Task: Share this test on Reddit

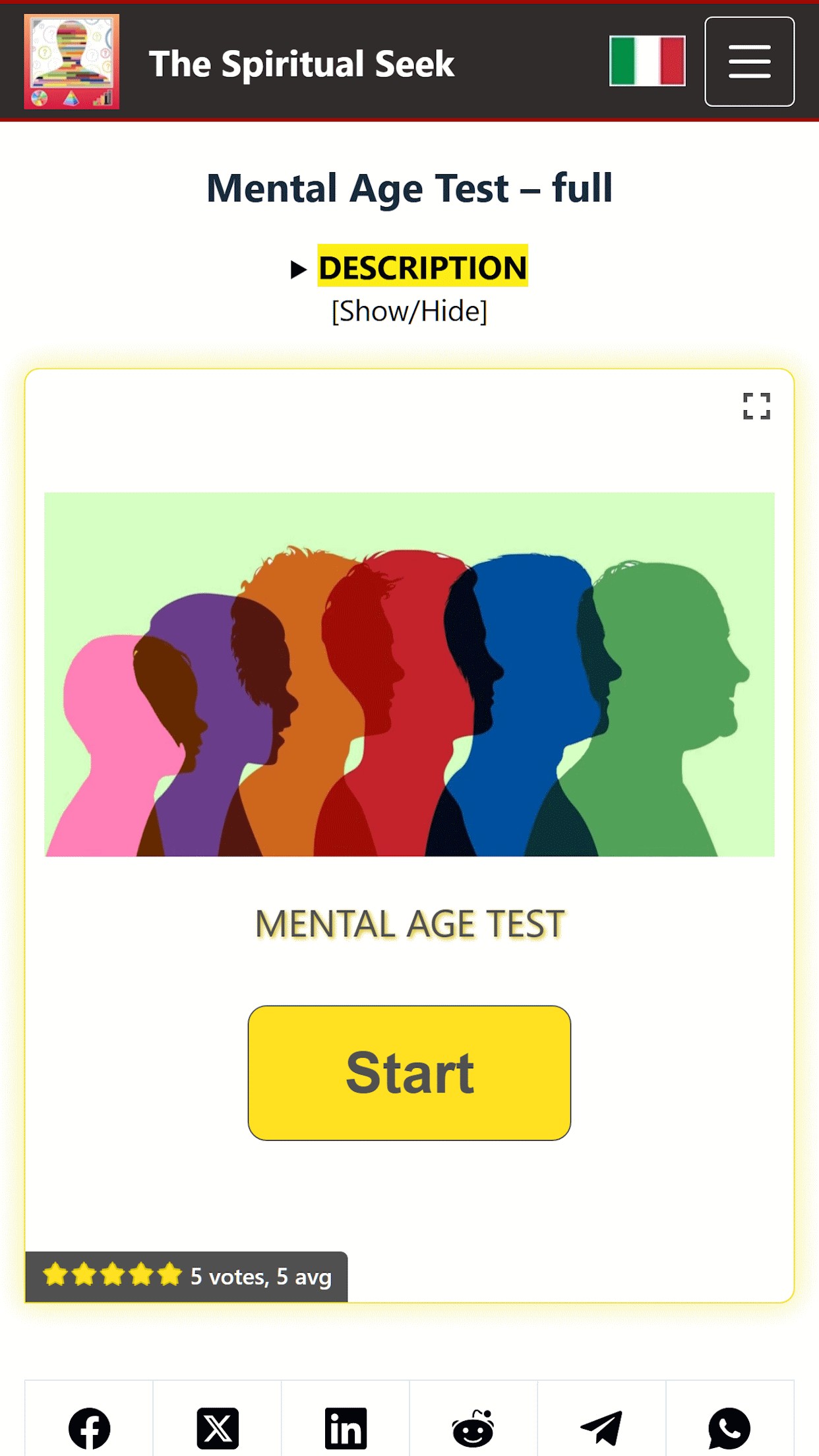Action: 473,1428
